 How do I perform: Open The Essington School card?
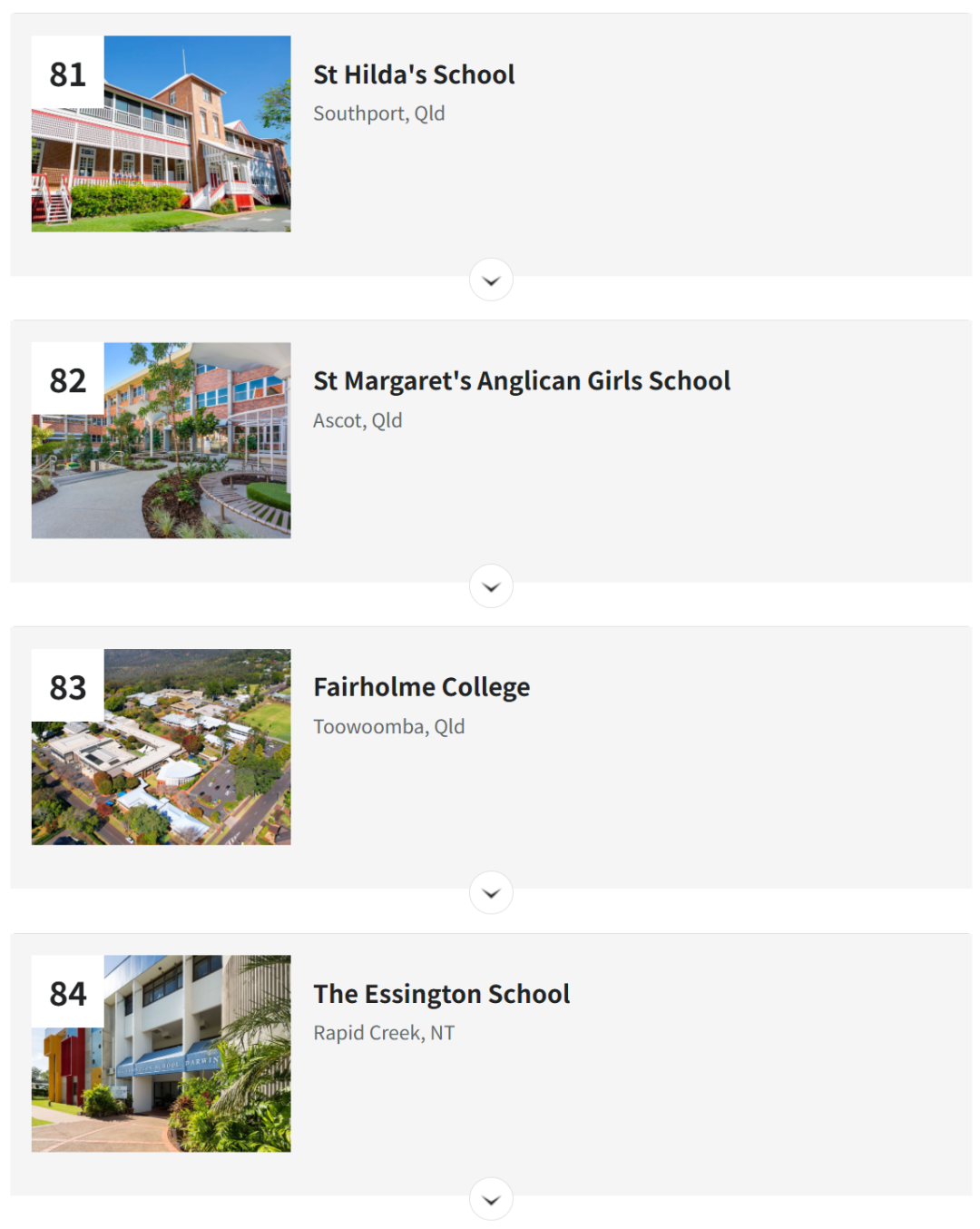[441, 994]
